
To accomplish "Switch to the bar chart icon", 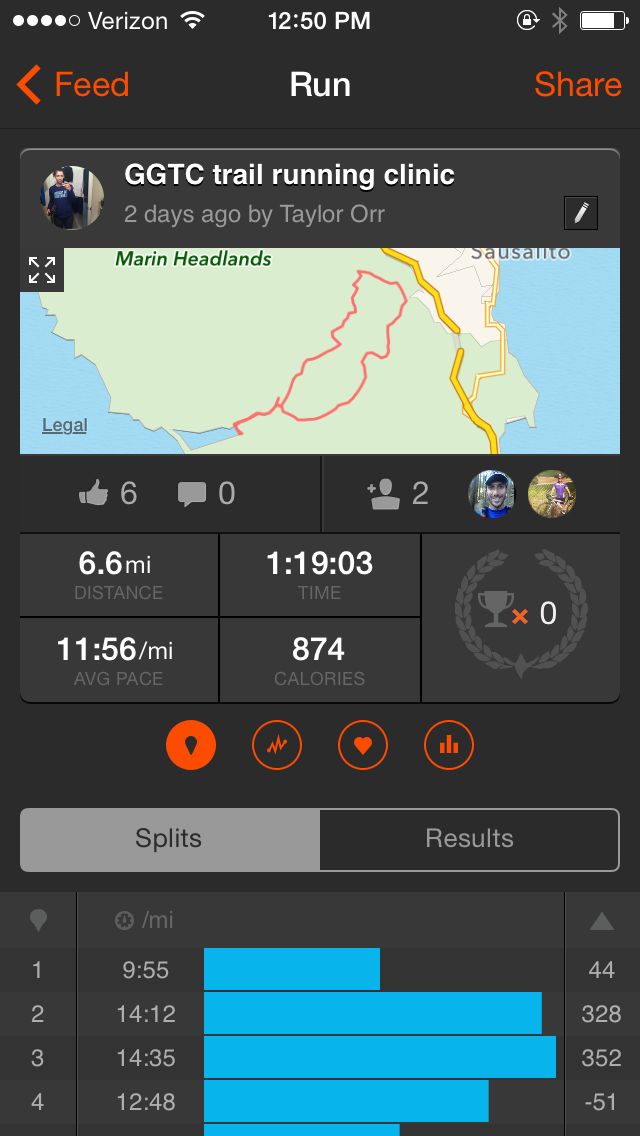I will (449, 745).
